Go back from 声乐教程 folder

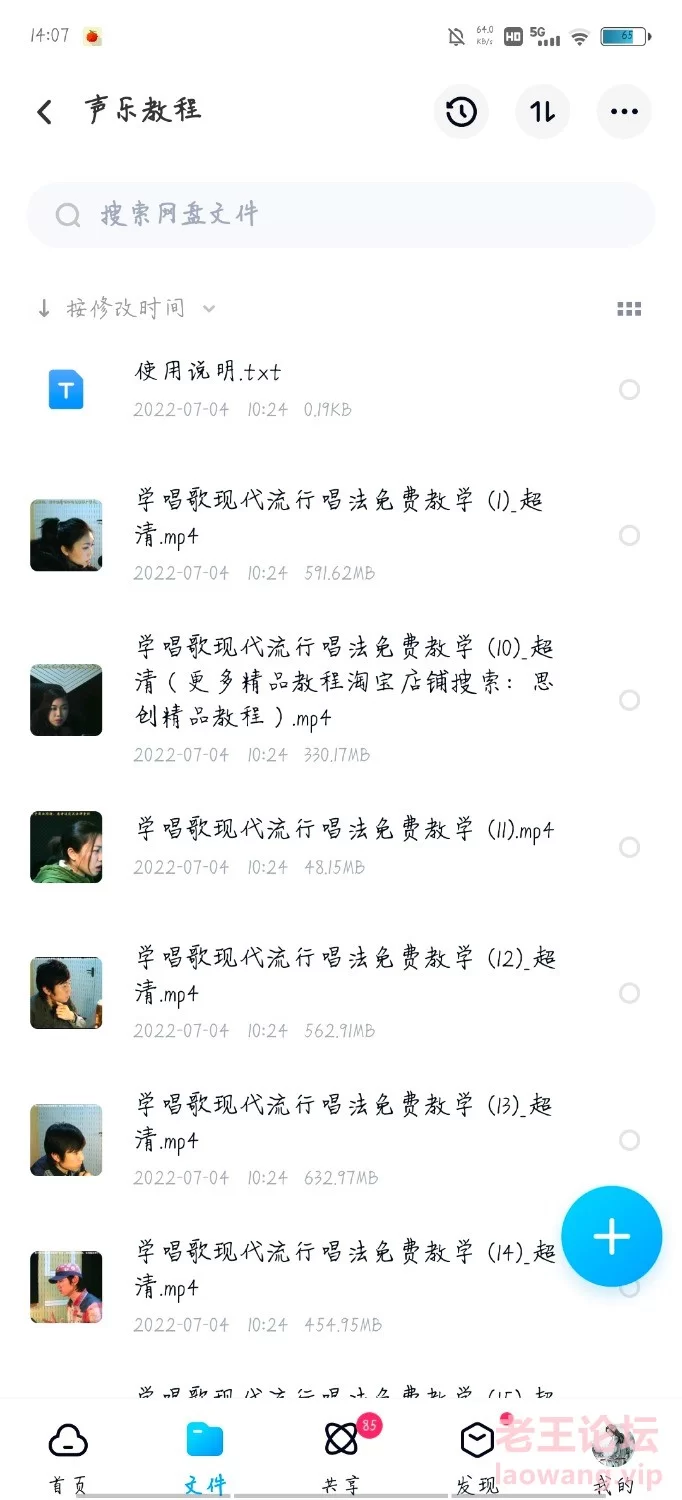pos(44,111)
